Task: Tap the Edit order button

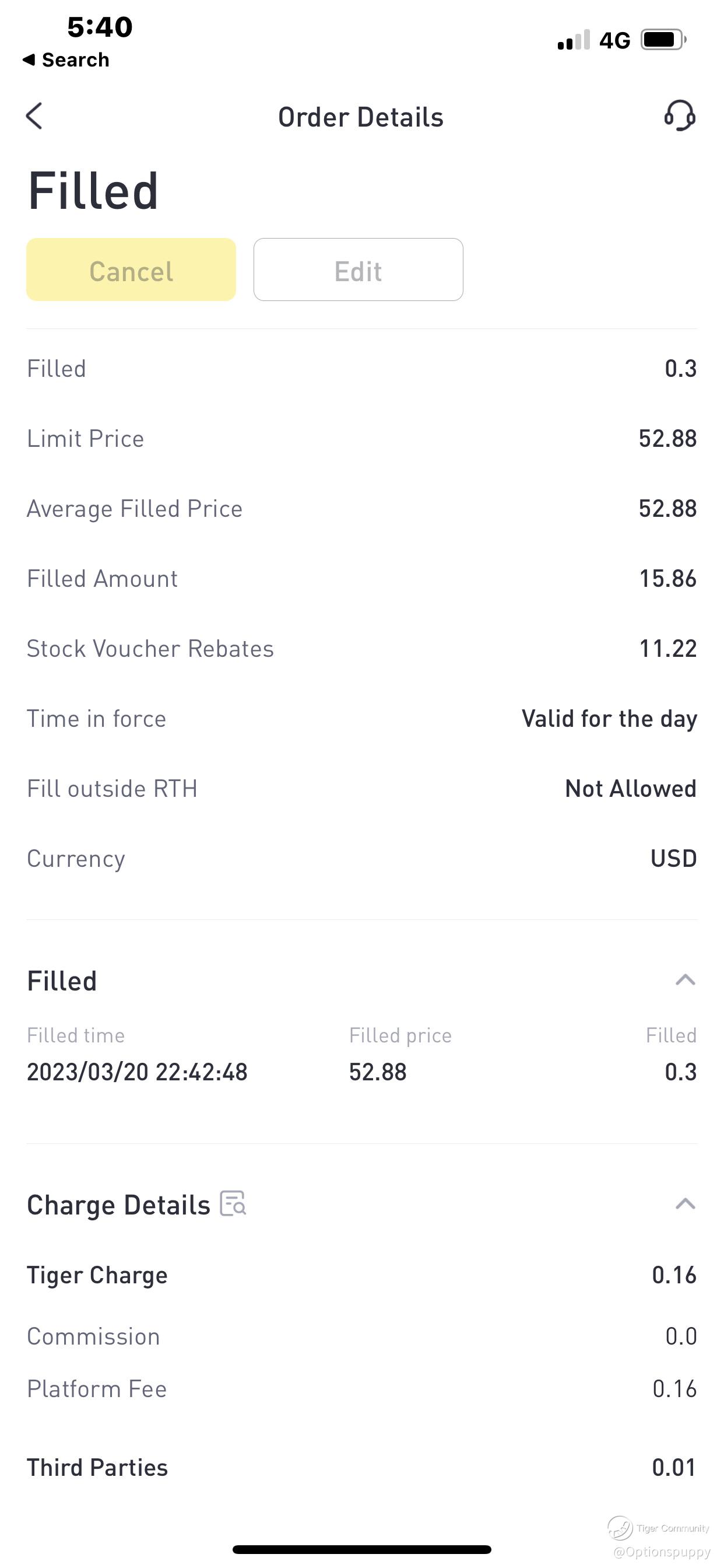Action: point(359,269)
